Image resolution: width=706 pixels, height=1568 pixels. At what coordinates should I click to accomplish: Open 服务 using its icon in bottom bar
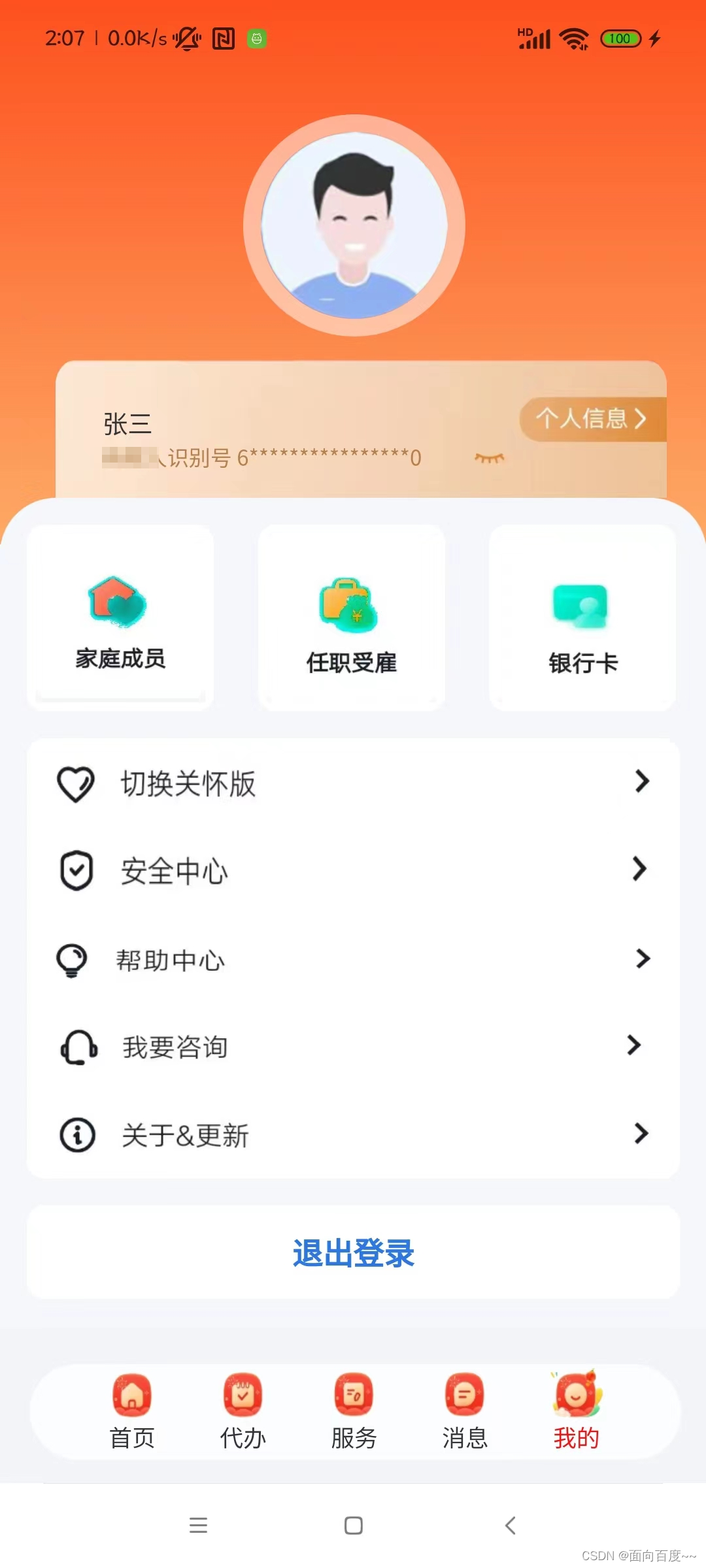tap(354, 1396)
